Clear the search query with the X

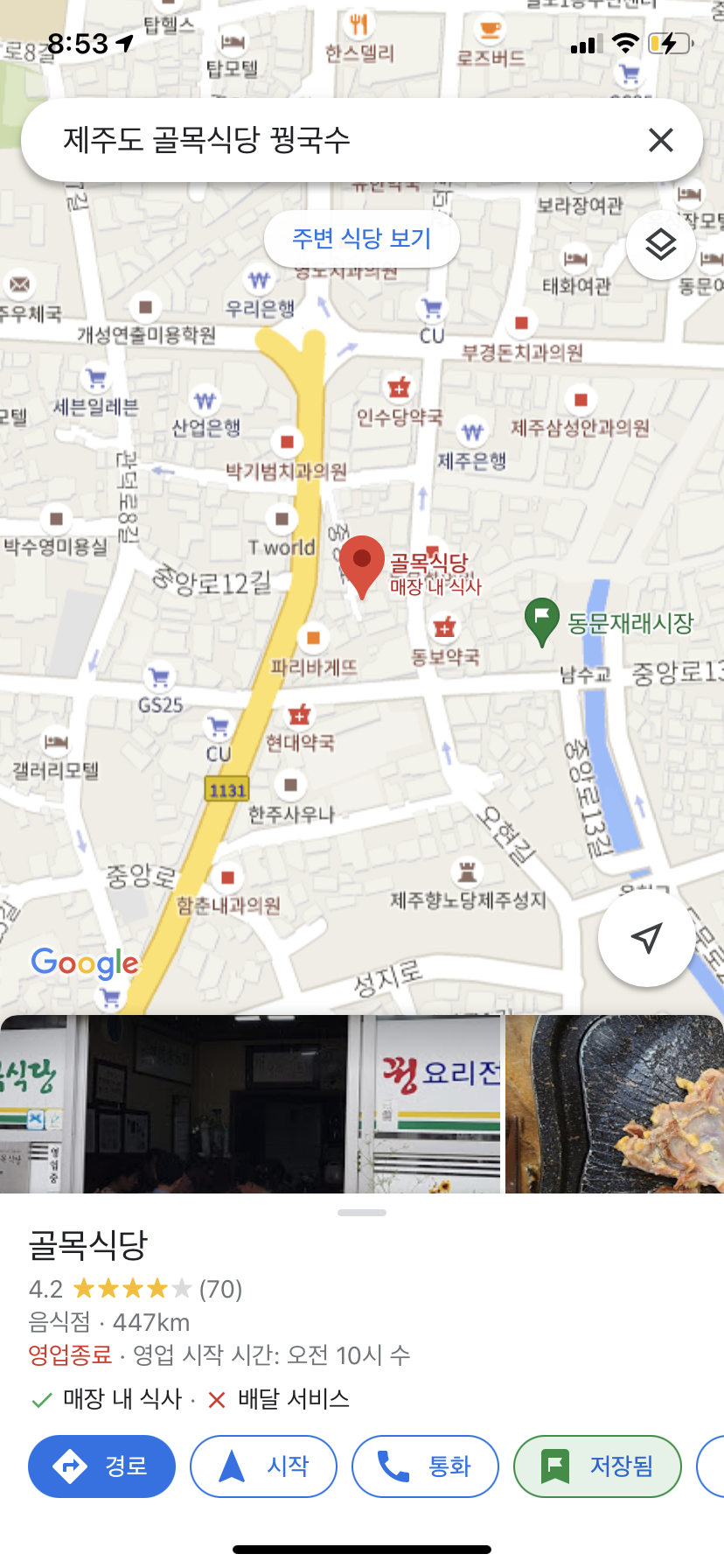660,140
